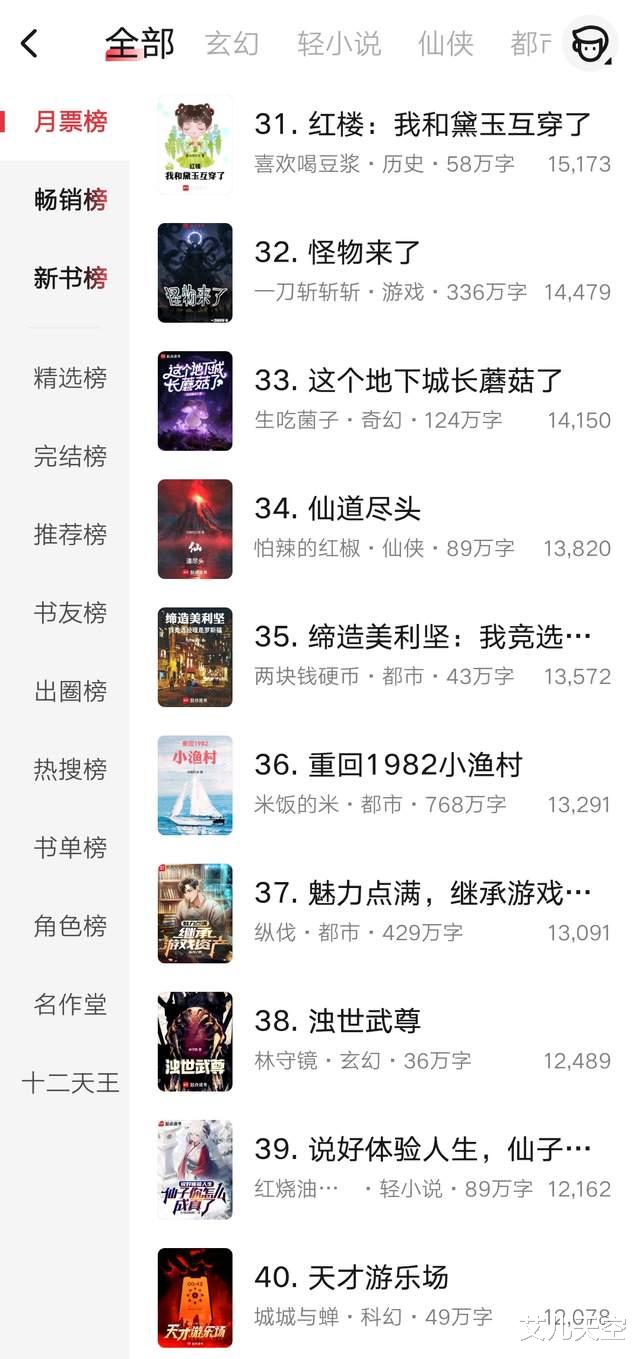Switch to the 玄幻 genre tab

coord(232,44)
